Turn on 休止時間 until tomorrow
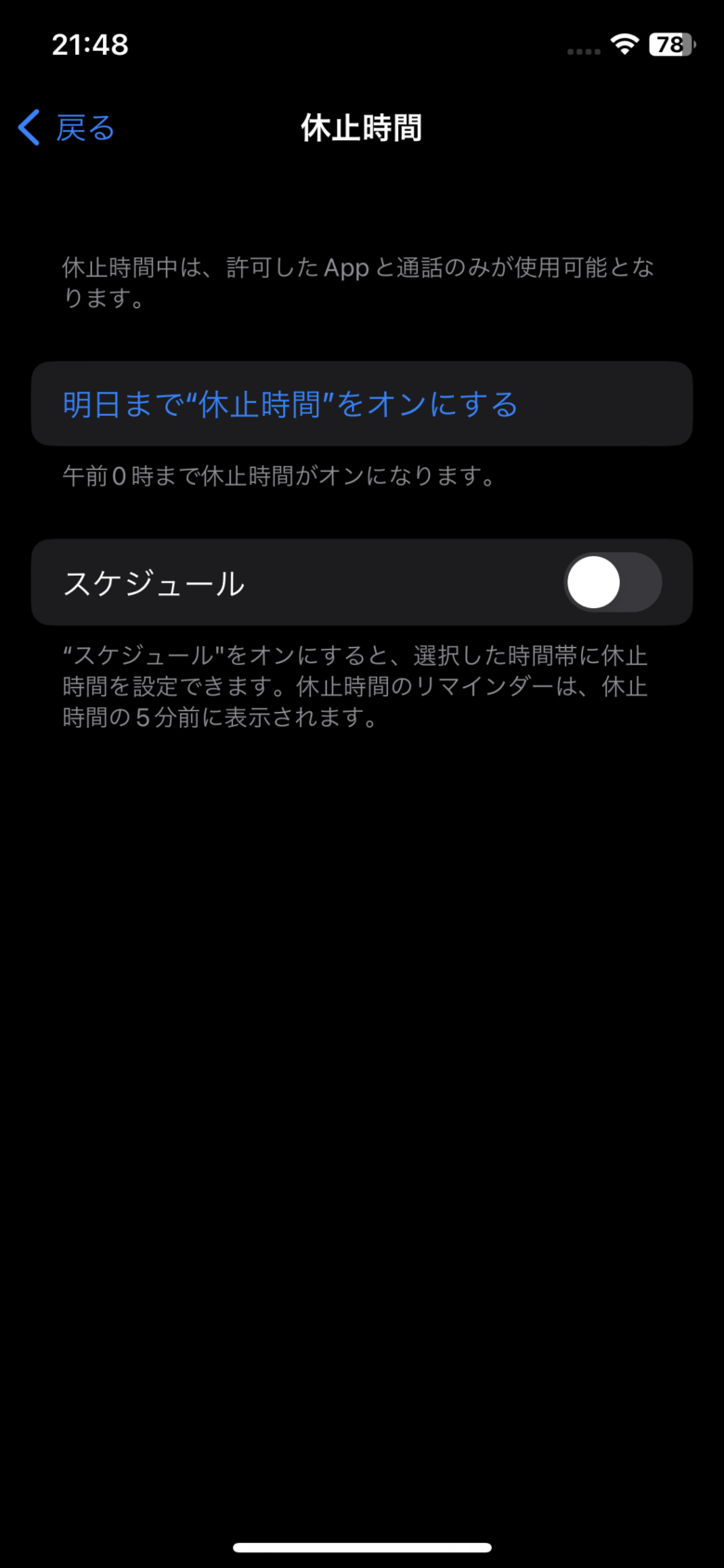This screenshot has height=1568, width=724. (x=290, y=405)
